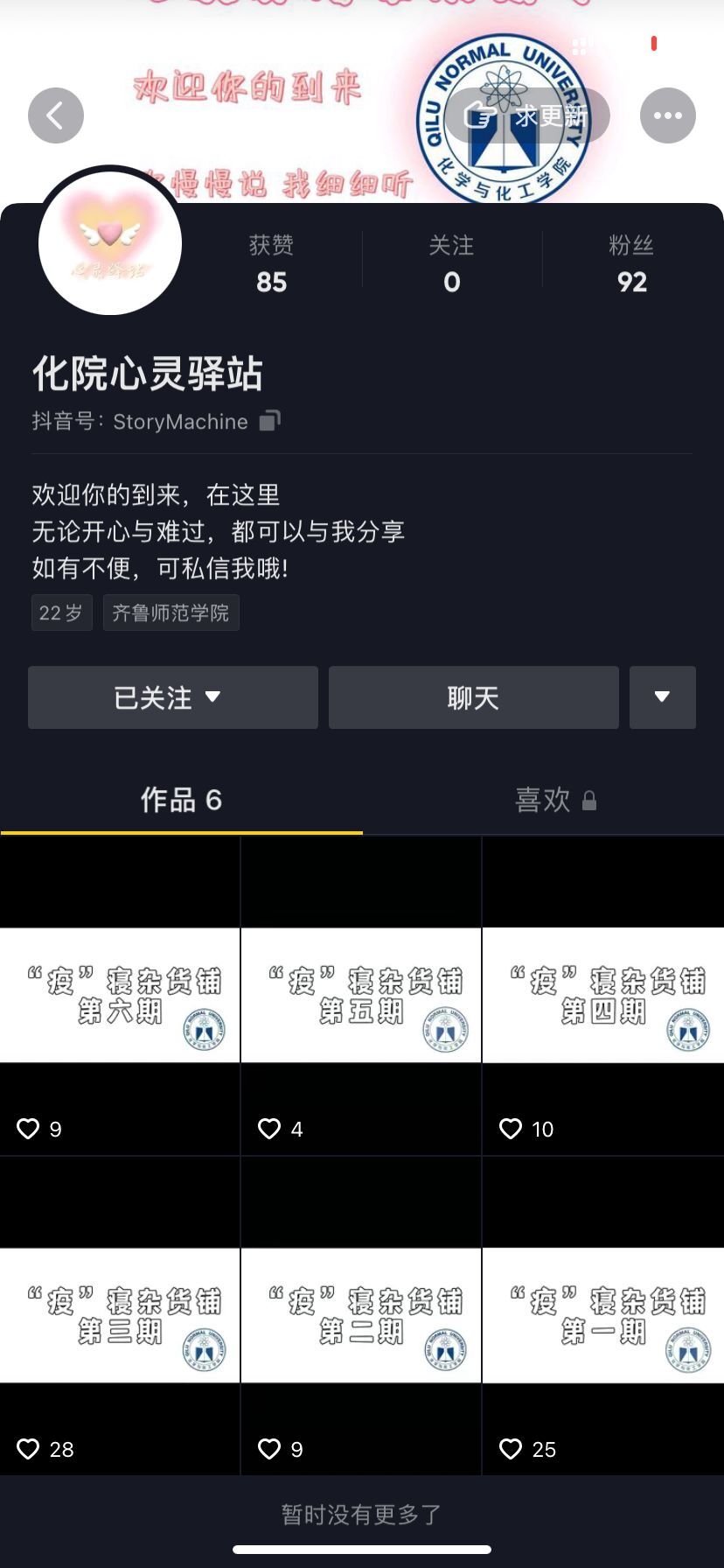Switch to the 作品 6 tab
The height and width of the screenshot is (1568, 724).
(x=181, y=800)
